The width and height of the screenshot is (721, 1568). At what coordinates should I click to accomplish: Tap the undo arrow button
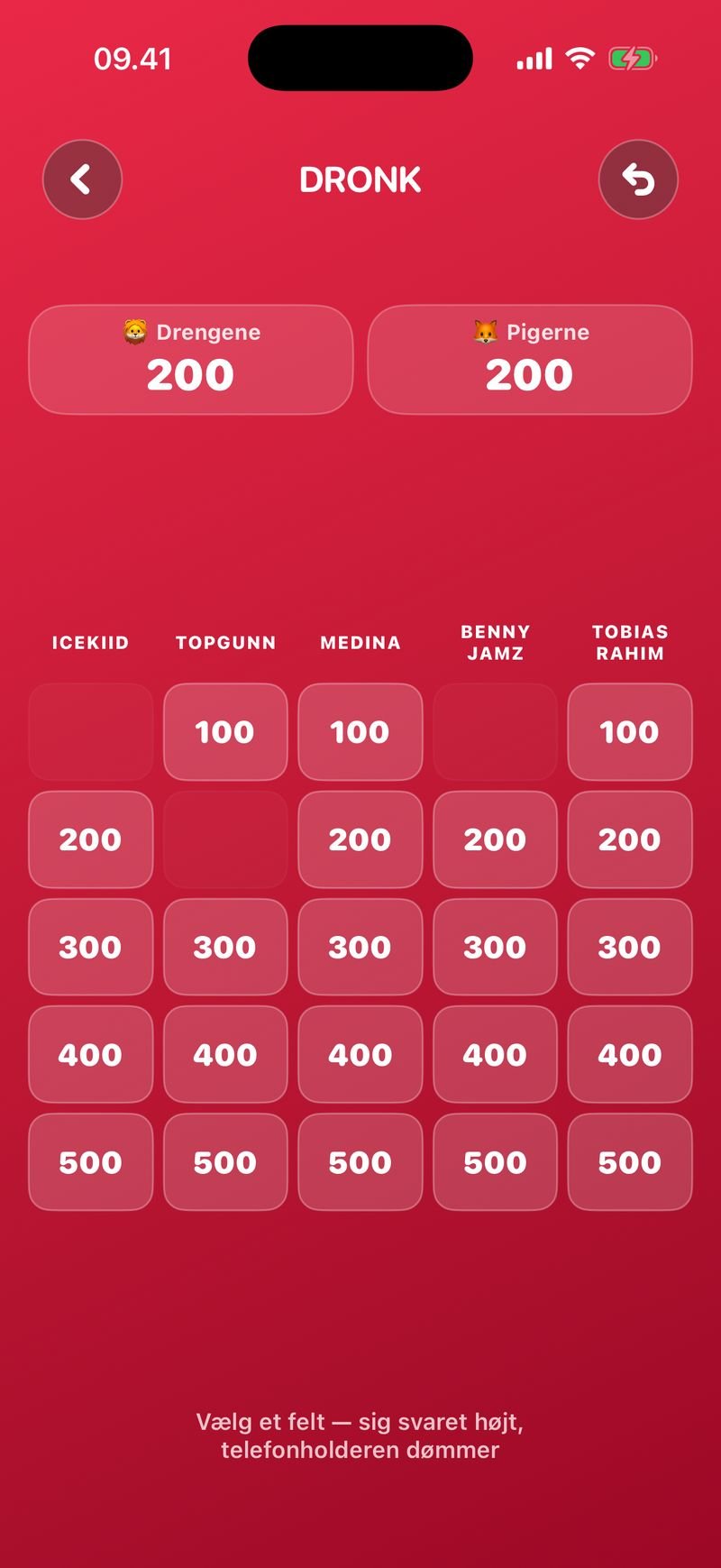click(x=638, y=179)
